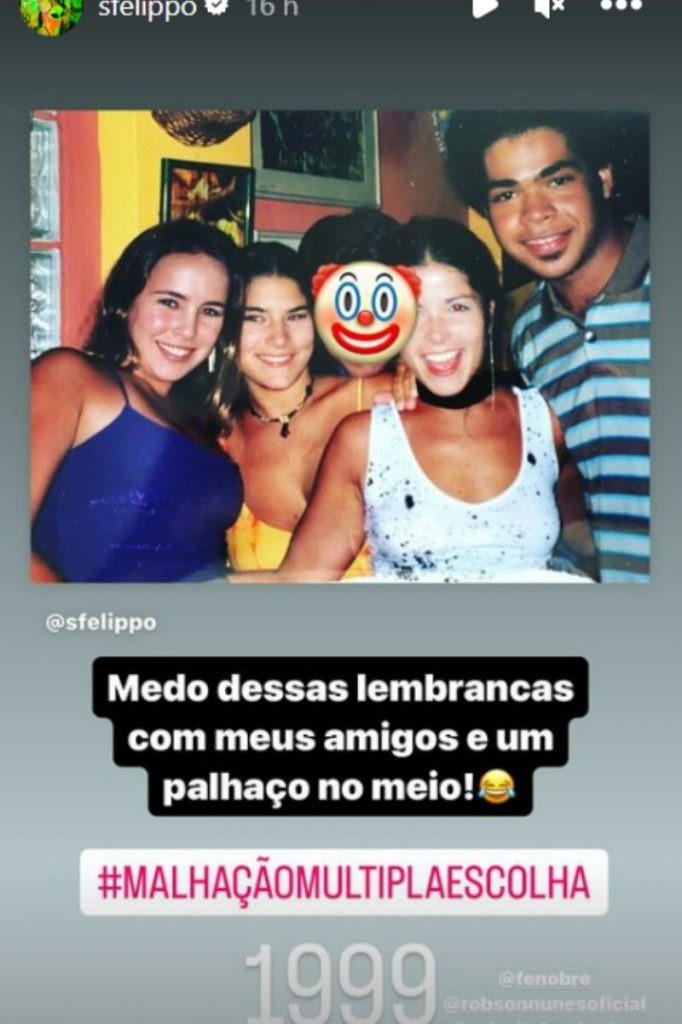Open the sfelippo username at top
The image size is (682, 1024).
point(148,9)
